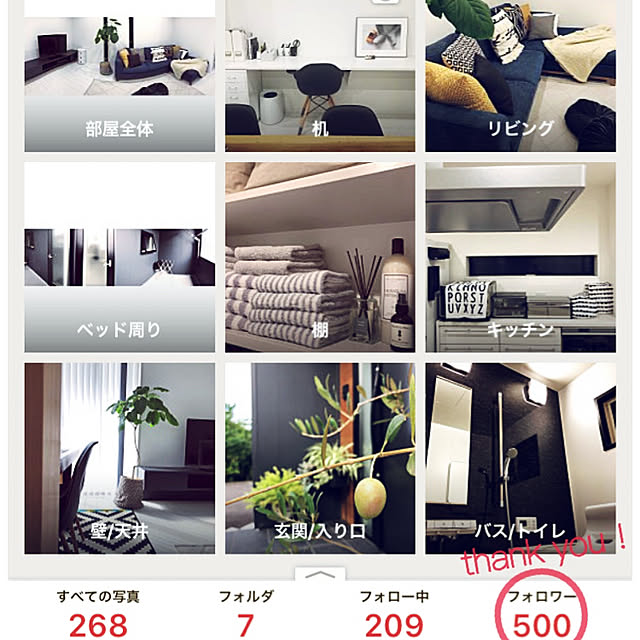The width and height of the screenshot is (640, 640).
Task: Open the ベッド周り category
Action: coord(119,258)
